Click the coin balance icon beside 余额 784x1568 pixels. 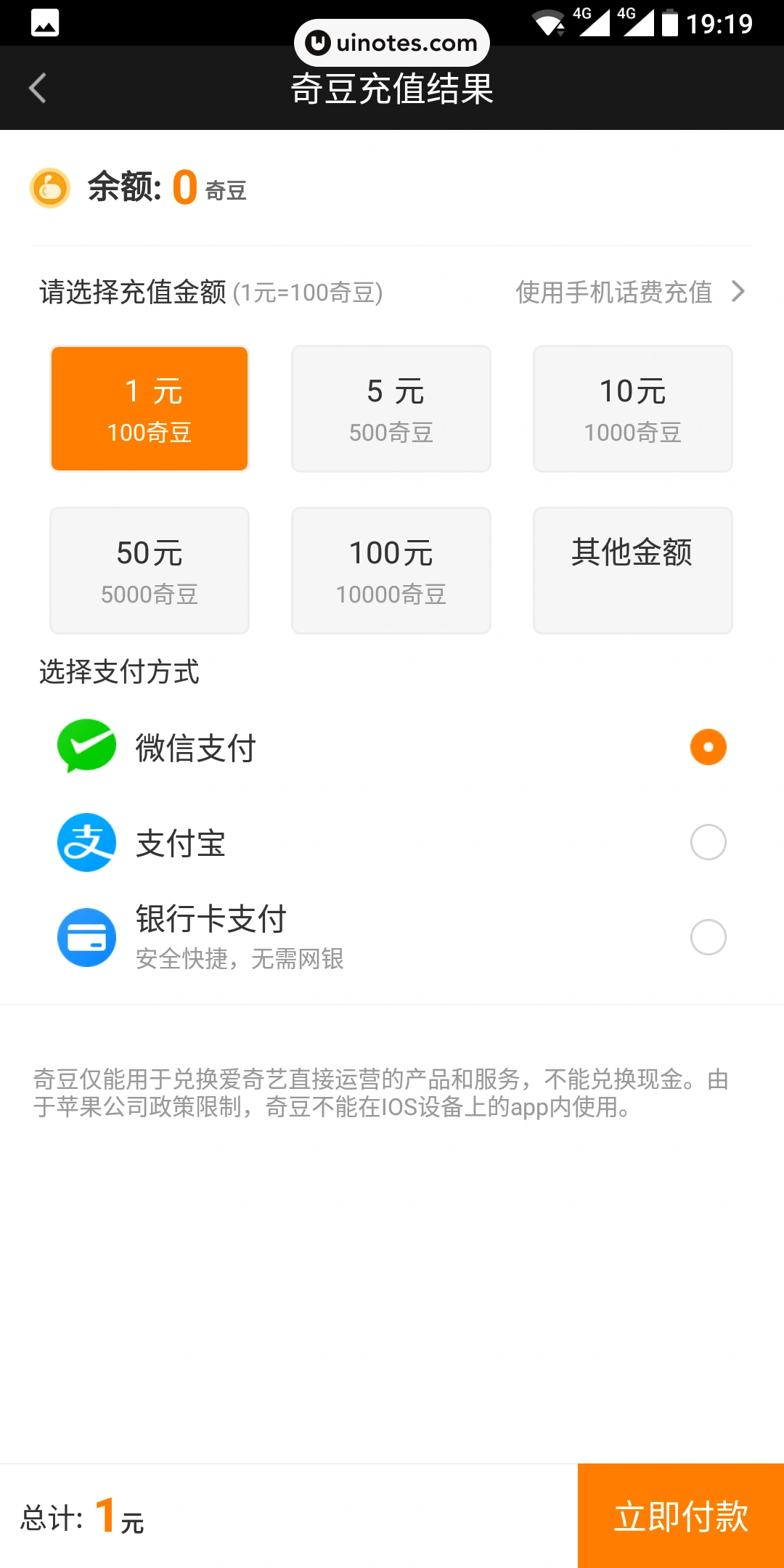click(49, 189)
